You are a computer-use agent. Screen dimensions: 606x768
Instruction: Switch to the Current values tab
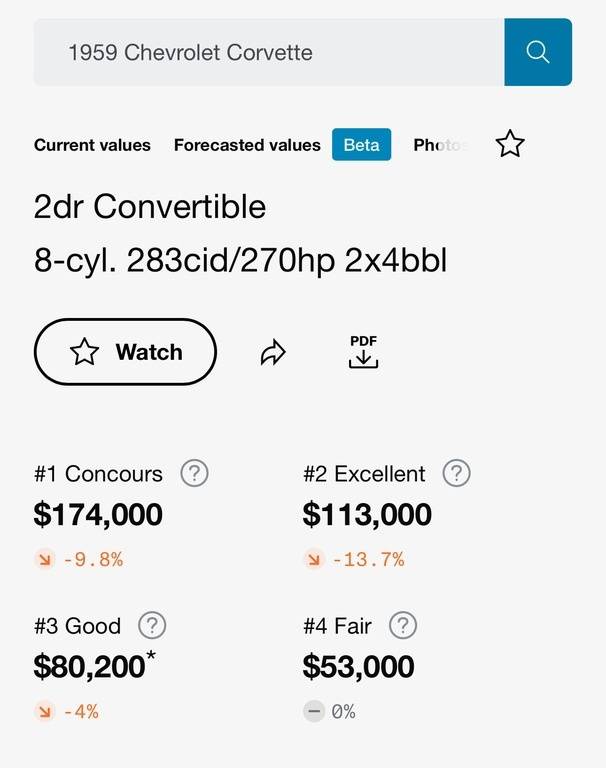pyautogui.click(x=92, y=145)
